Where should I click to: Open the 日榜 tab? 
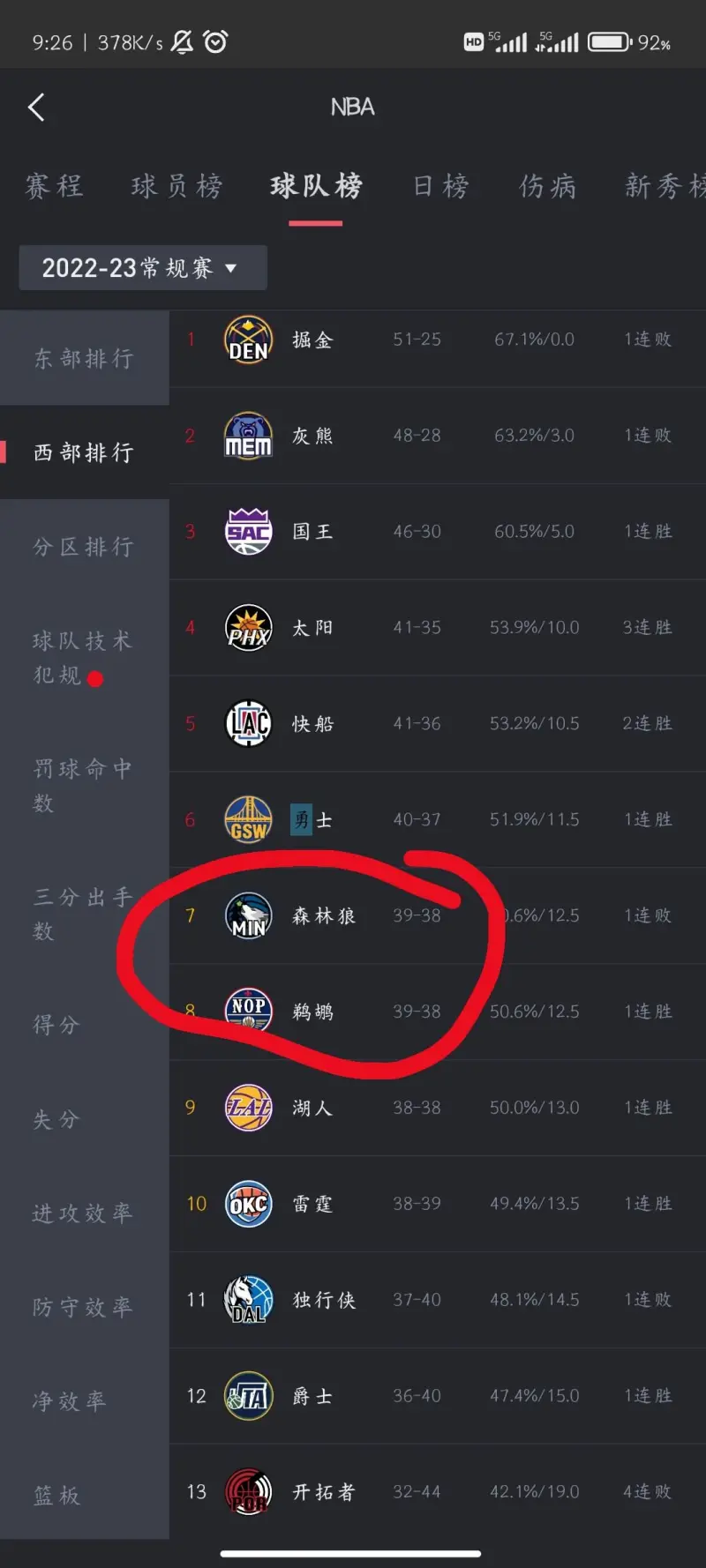440,186
